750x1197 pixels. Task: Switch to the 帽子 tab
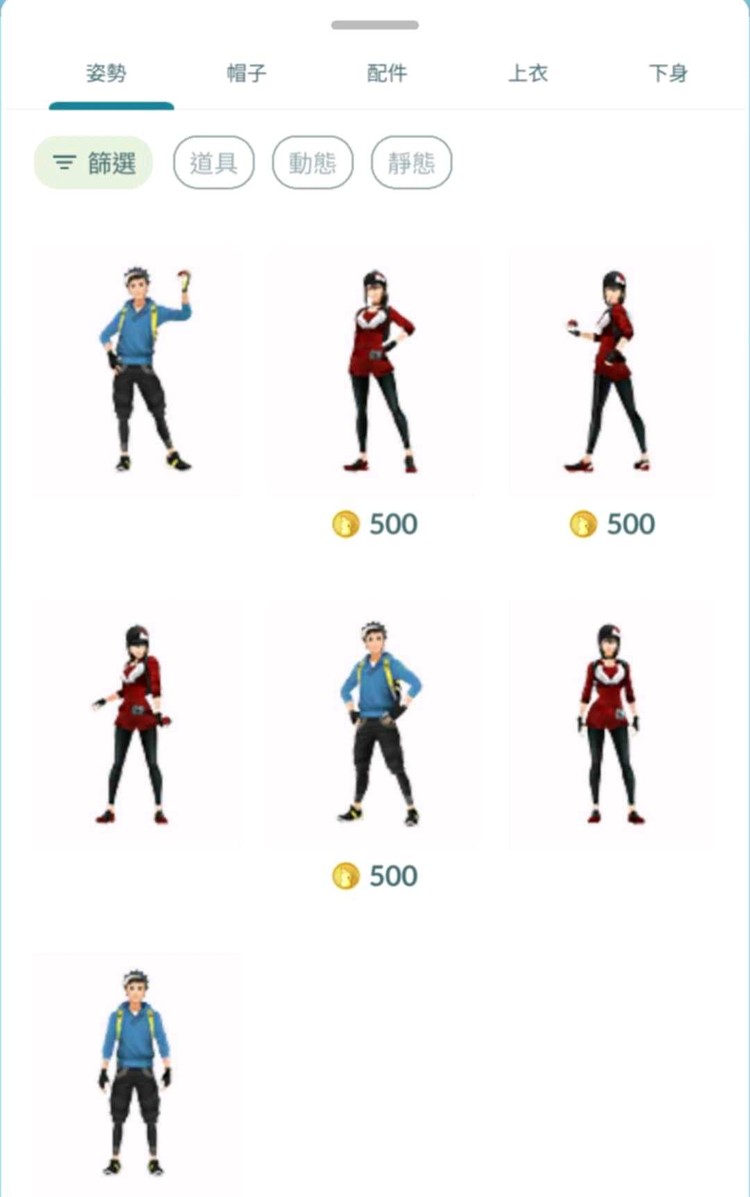(x=246, y=73)
